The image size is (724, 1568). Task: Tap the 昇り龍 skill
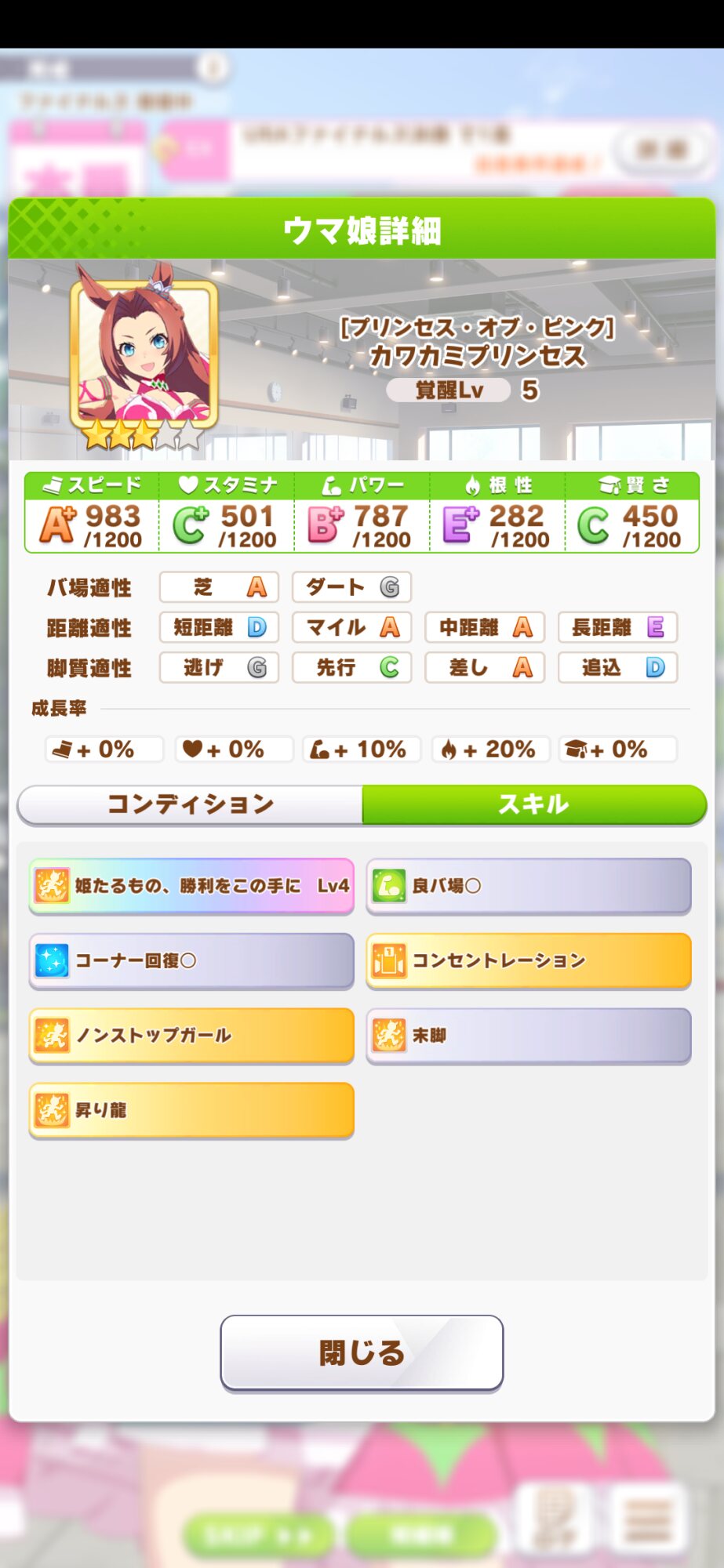point(191,1109)
